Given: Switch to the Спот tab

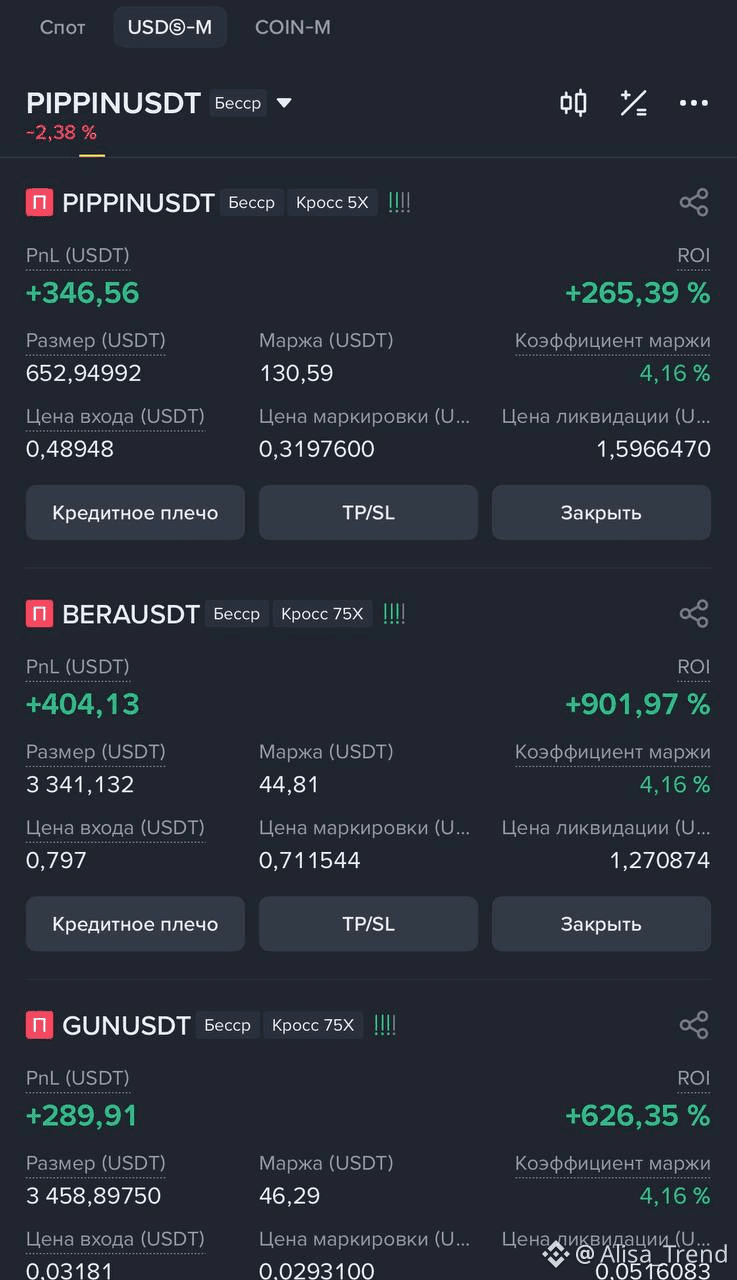Looking at the screenshot, I should point(62,28).
